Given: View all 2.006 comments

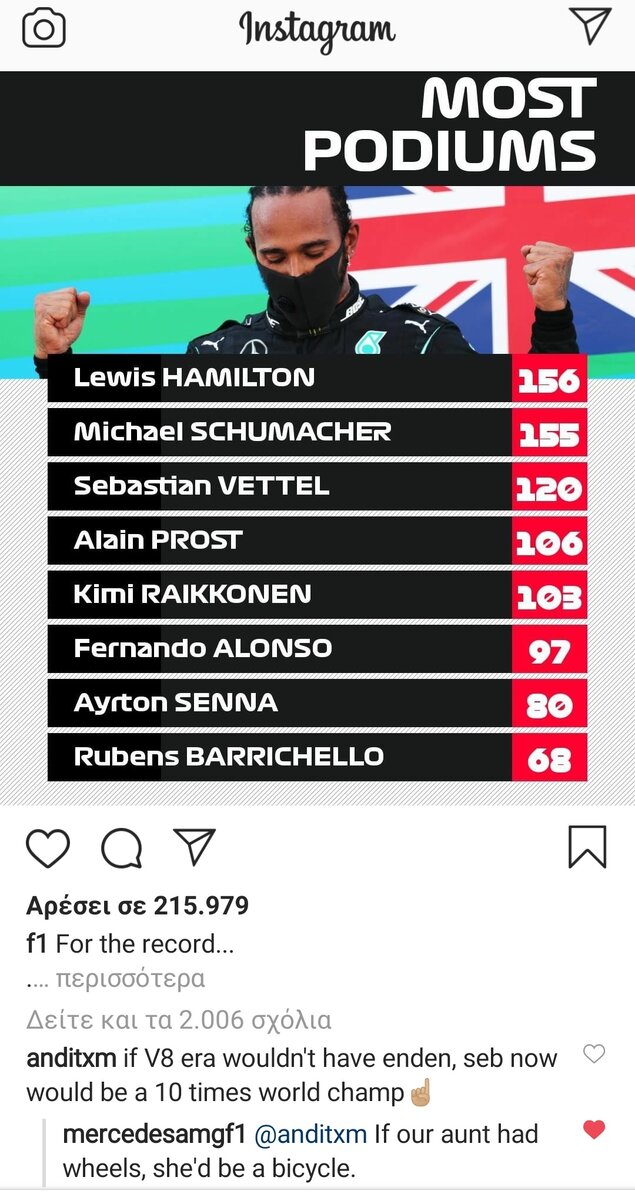Looking at the screenshot, I should (178, 1020).
